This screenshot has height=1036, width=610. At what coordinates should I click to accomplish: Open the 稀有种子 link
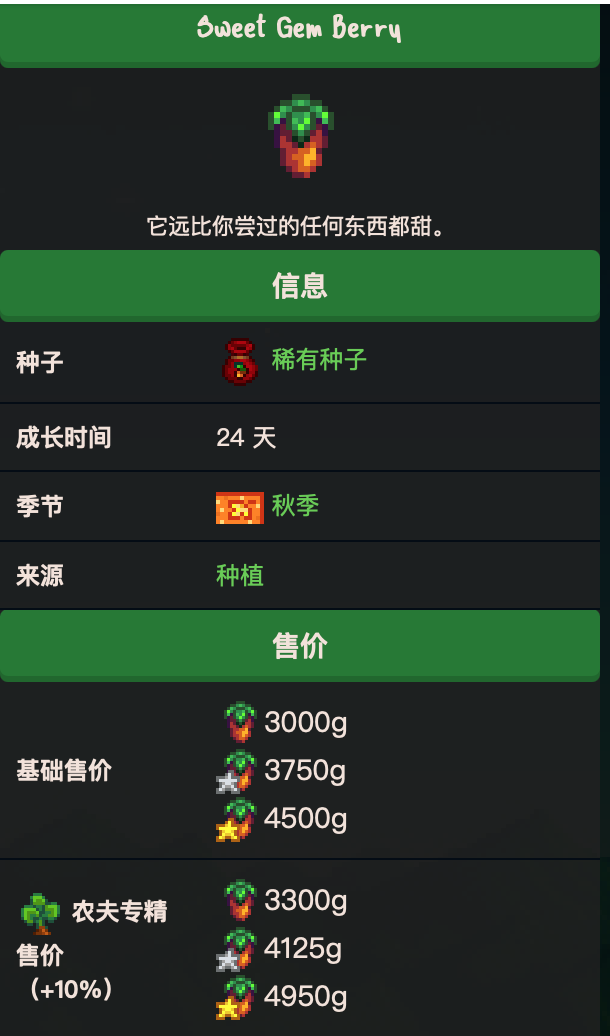pos(319,360)
